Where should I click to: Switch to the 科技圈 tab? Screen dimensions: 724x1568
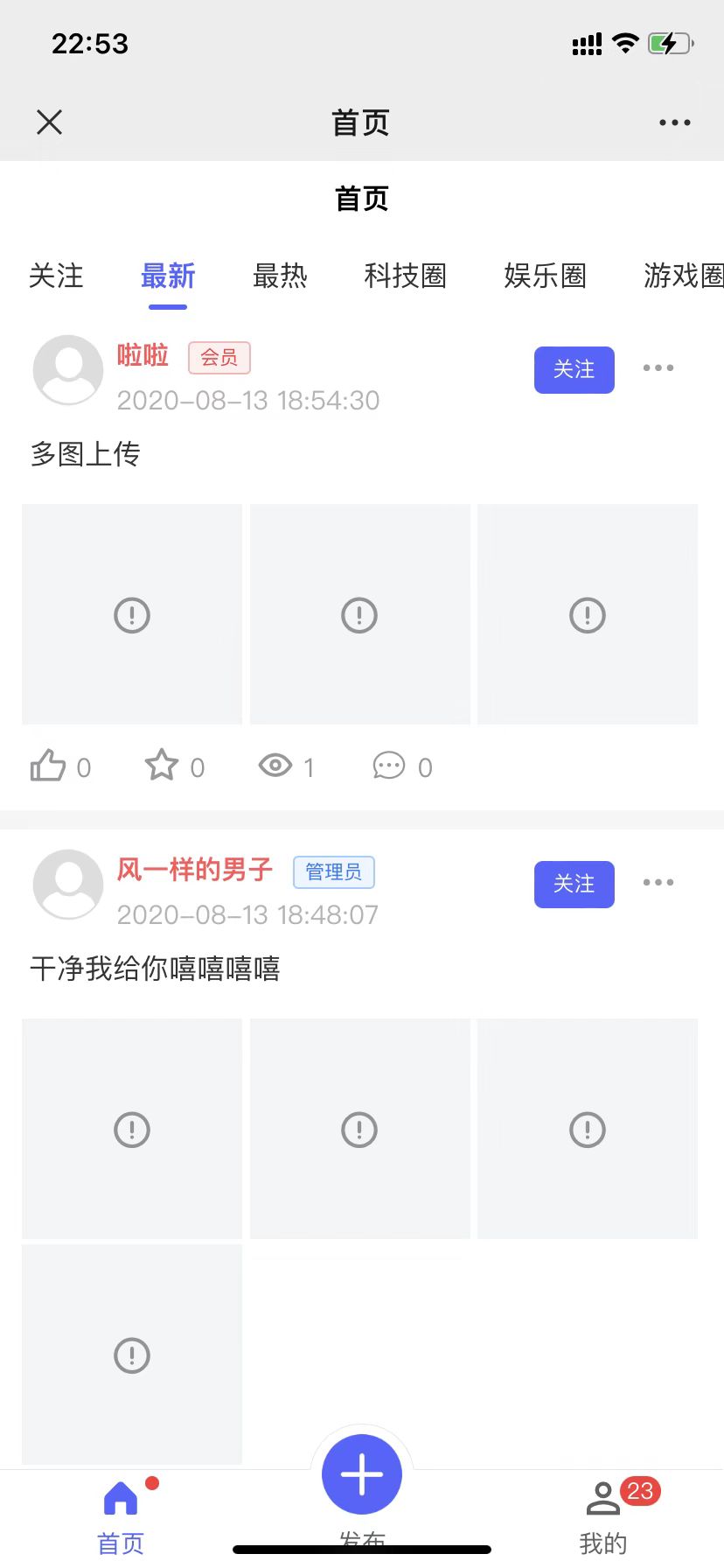tap(405, 276)
